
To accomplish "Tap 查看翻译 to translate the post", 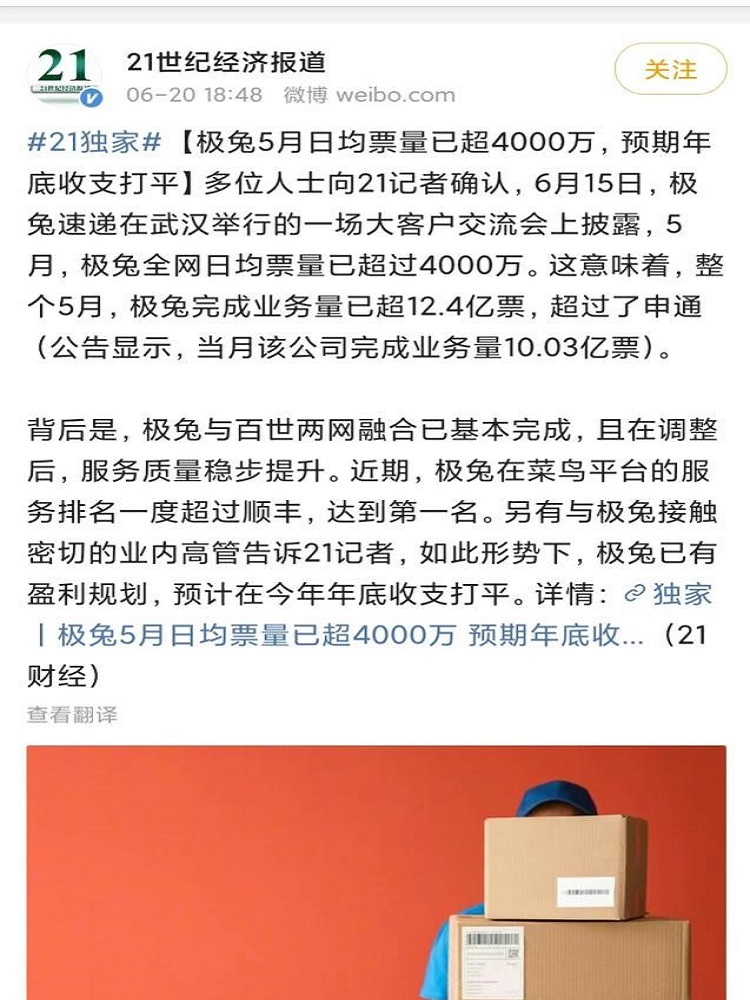I will coord(72,714).
